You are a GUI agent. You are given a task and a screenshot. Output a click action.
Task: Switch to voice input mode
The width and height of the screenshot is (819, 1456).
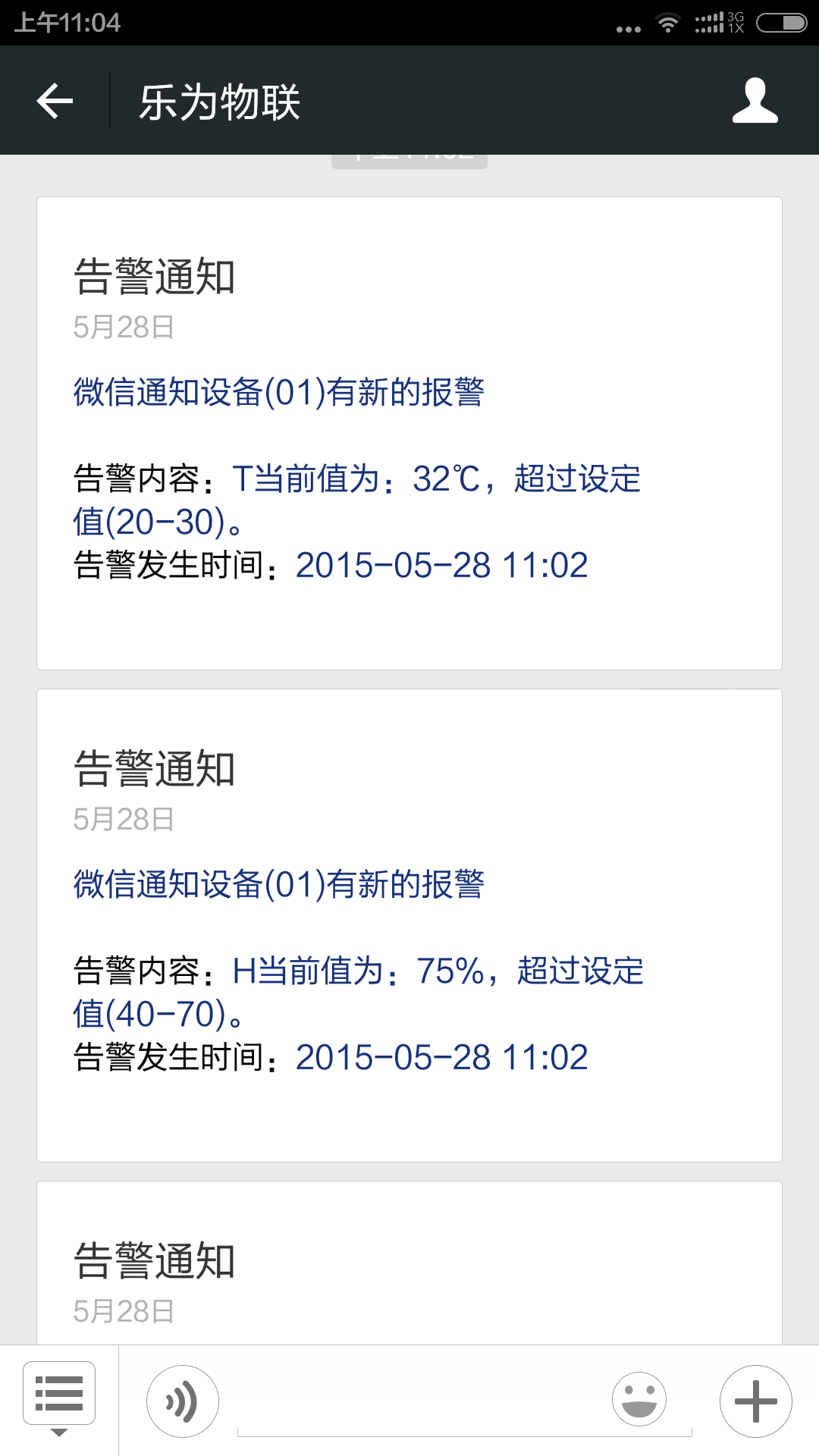point(183,1401)
